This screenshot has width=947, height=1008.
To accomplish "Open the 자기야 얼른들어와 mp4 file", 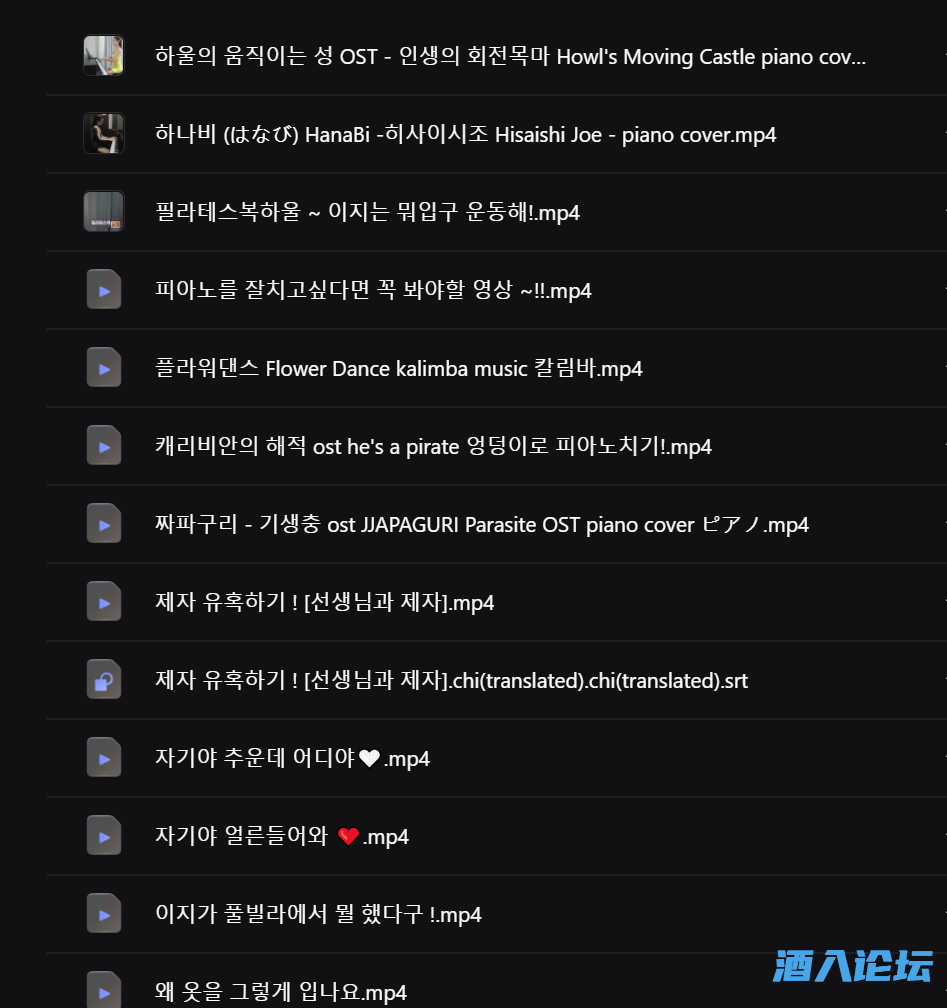I will point(282,837).
